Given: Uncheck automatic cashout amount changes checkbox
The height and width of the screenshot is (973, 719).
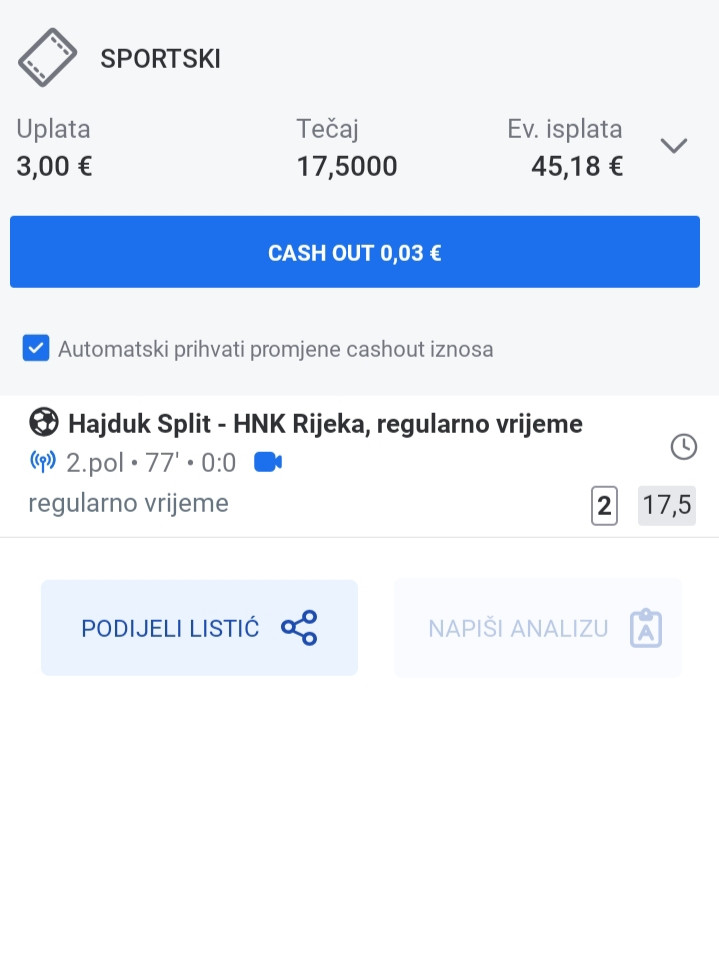Looking at the screenshot, I should pos(36,349).
